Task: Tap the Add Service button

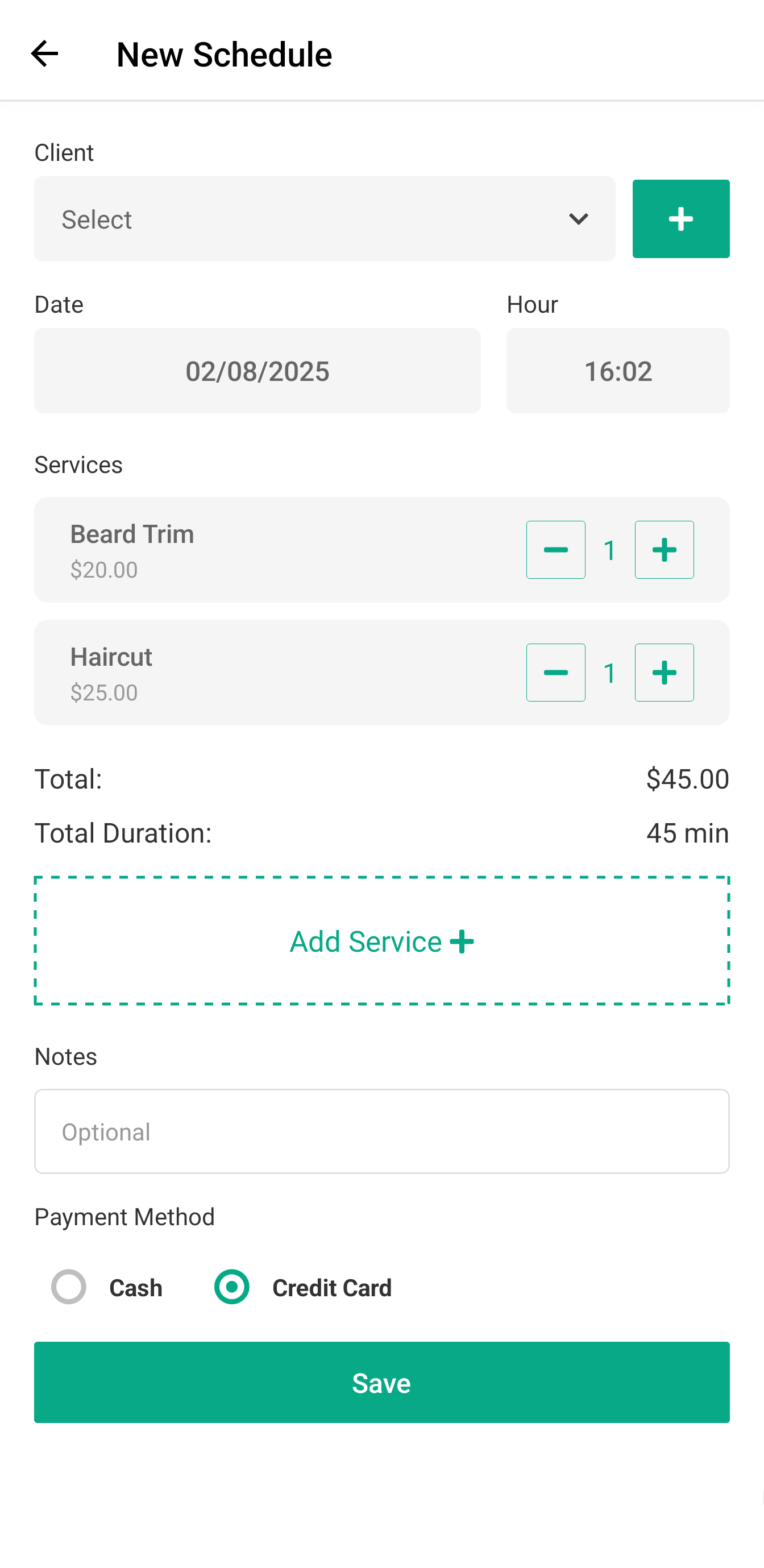Action: 381,941
